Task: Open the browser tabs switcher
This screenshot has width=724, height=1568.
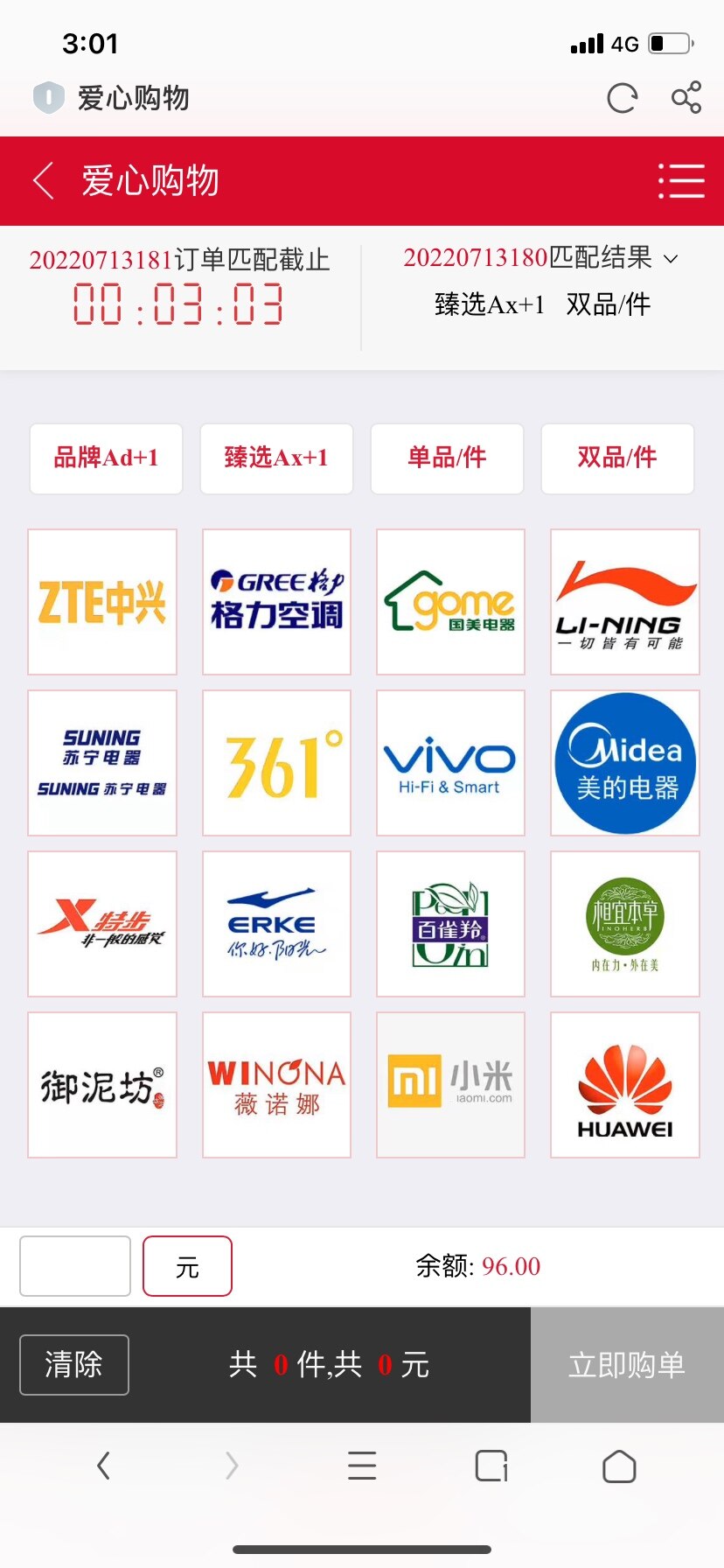Action: [x=491, y=1466]
